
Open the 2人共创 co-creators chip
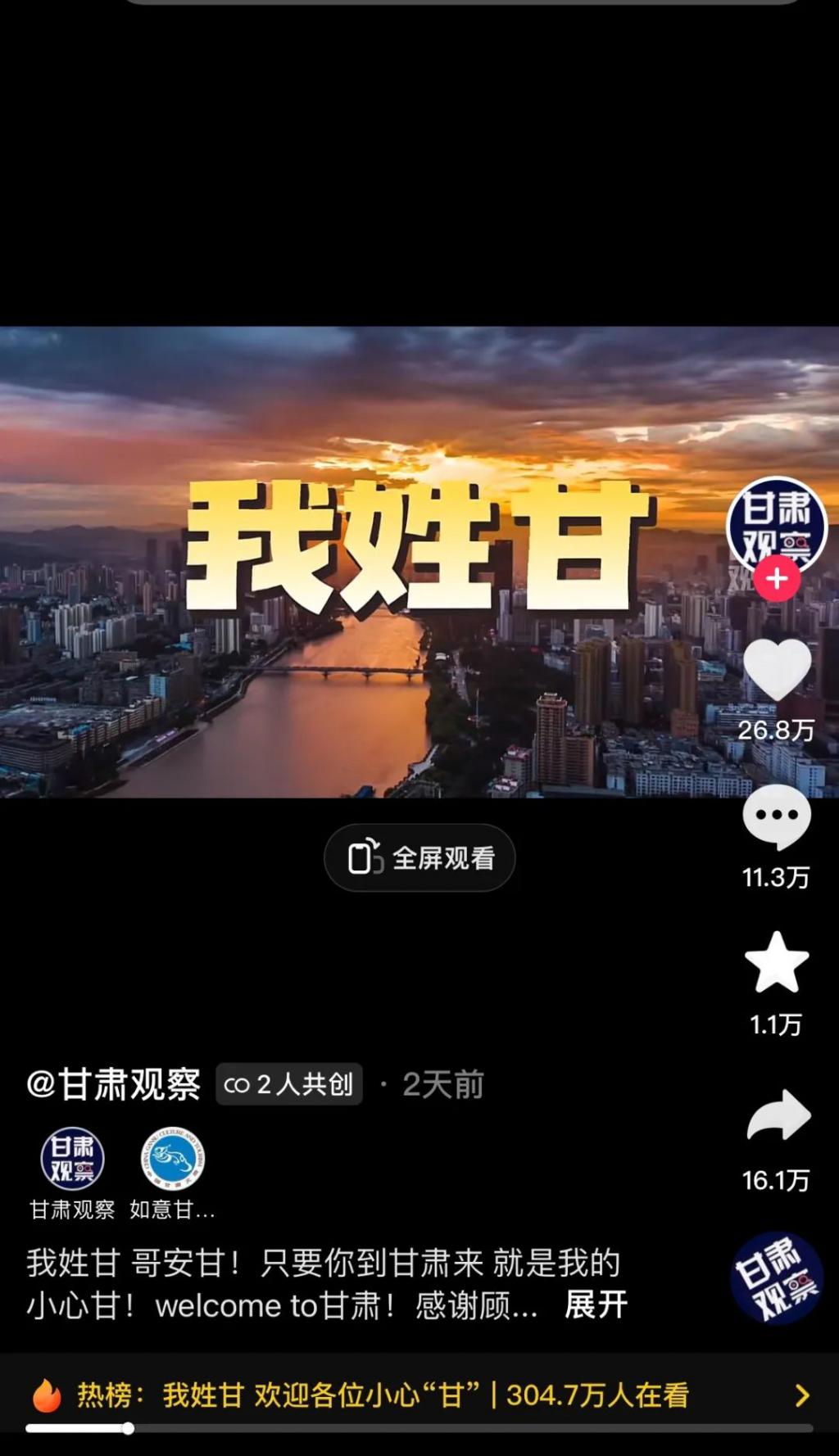point(288,1085)
